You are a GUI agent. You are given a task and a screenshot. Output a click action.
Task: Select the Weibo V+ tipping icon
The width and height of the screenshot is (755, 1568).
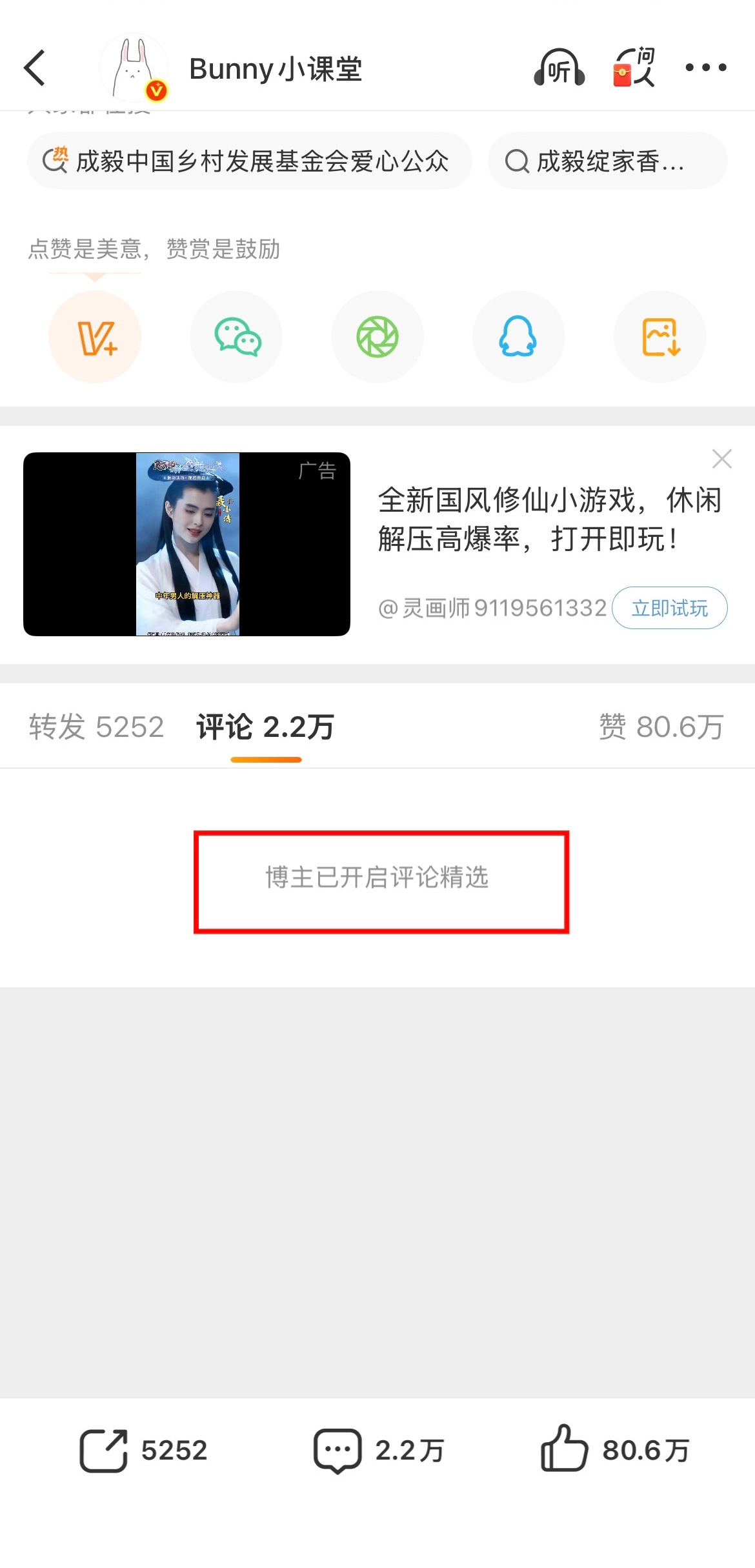(95, 336)
